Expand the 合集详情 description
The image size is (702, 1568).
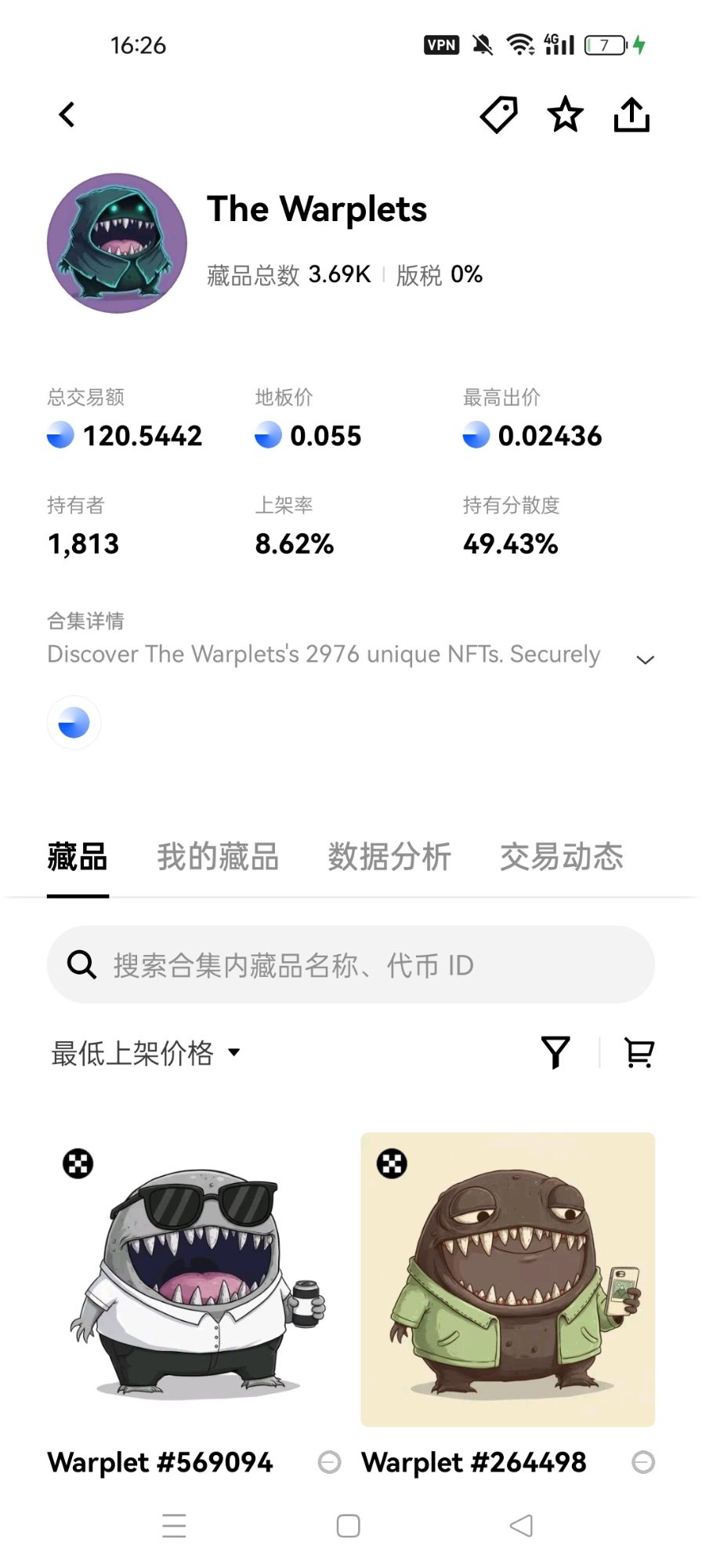(645, 659)
